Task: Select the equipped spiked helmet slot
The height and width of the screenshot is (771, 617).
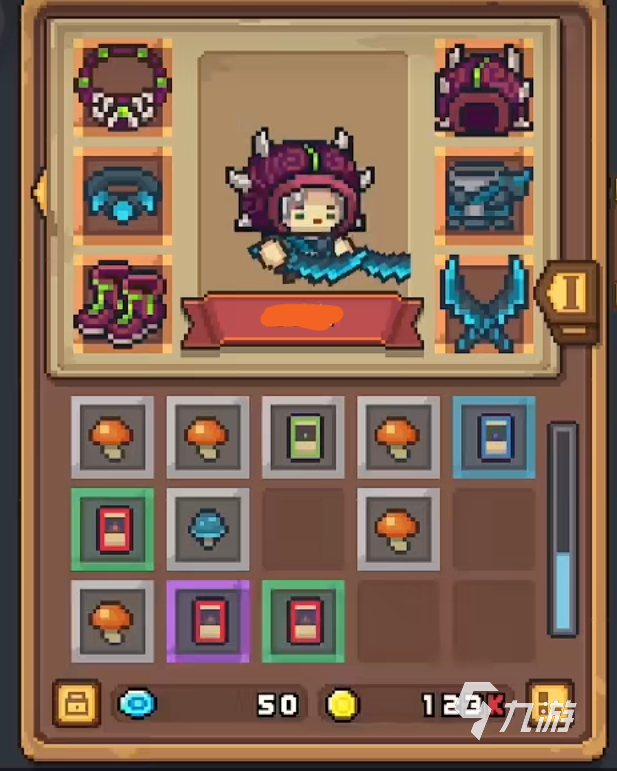Action: tap(485, 86)
